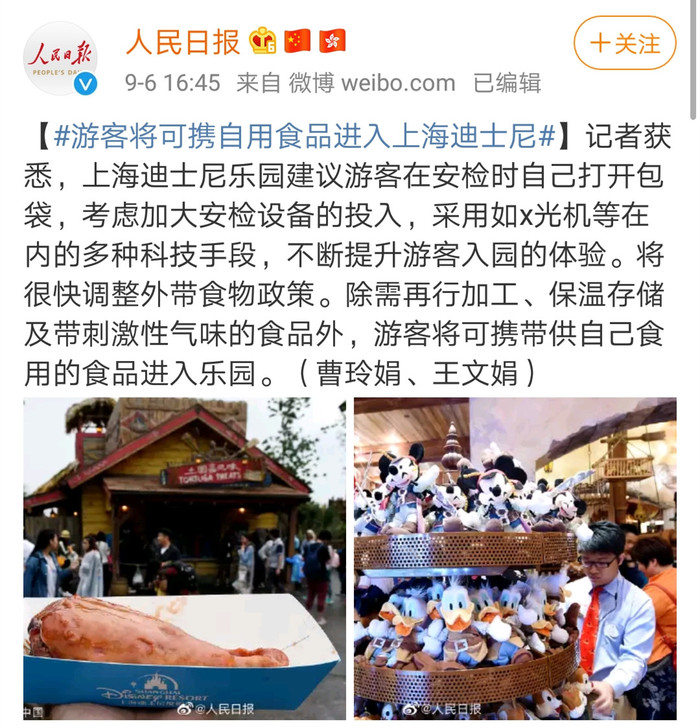The height and width of the screenshot is (728, 700).
Task: View the turkey leg photo
Action: click(183, 558)
